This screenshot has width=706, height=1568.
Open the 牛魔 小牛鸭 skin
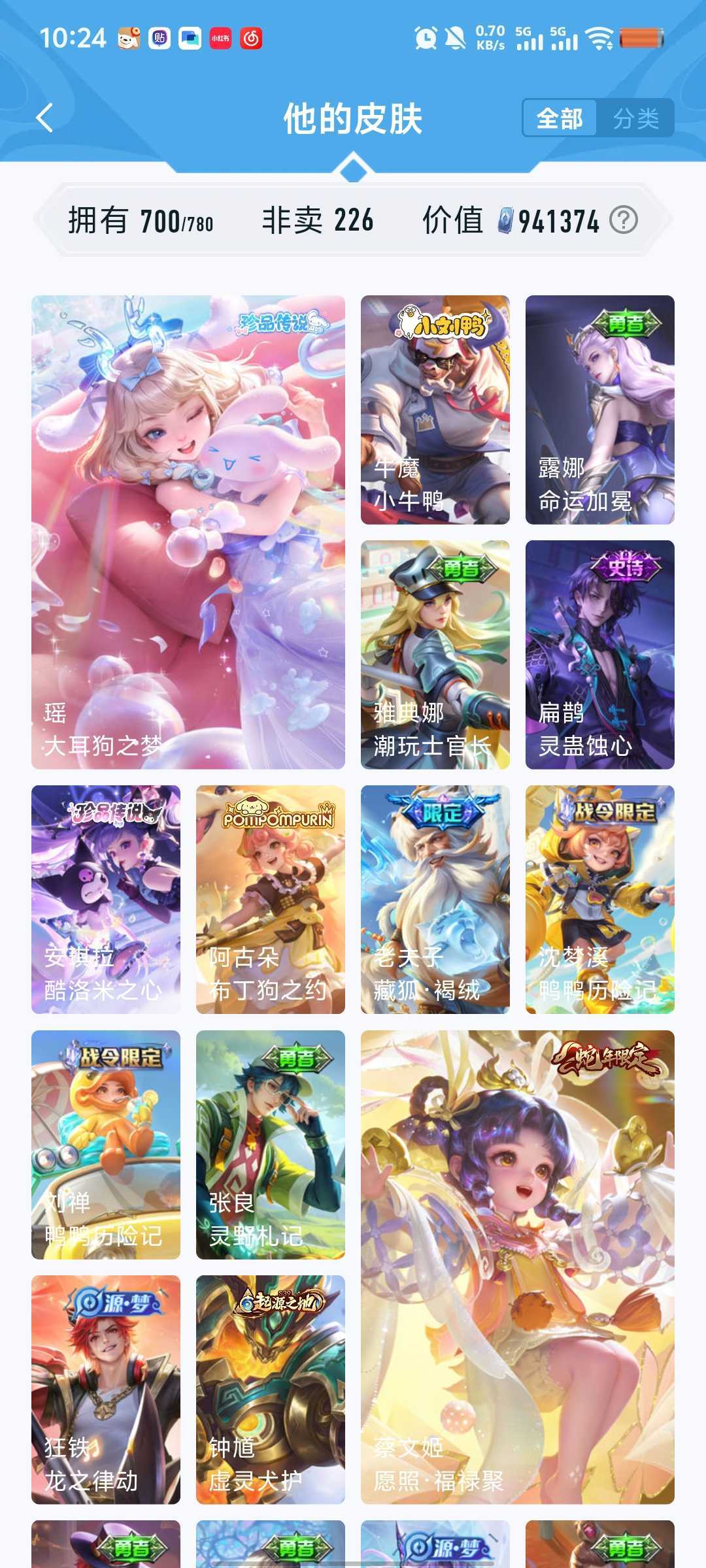click(435, 410)
